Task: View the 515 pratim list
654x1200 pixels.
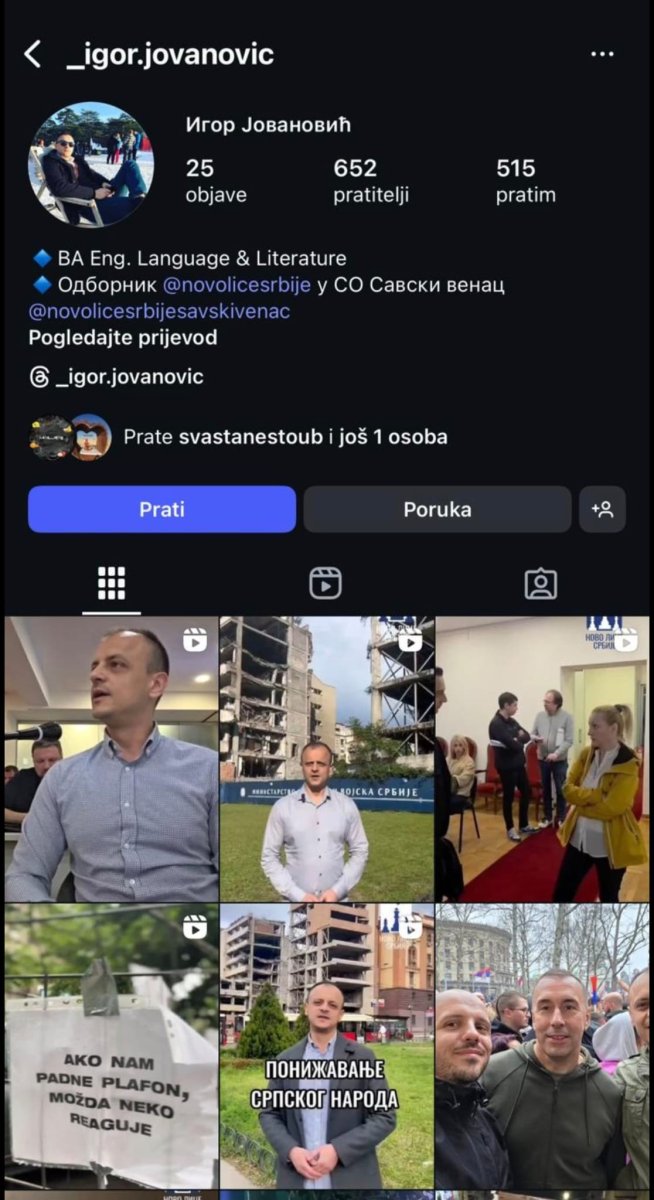Action: pyautogui.click(x=525, y=180)
